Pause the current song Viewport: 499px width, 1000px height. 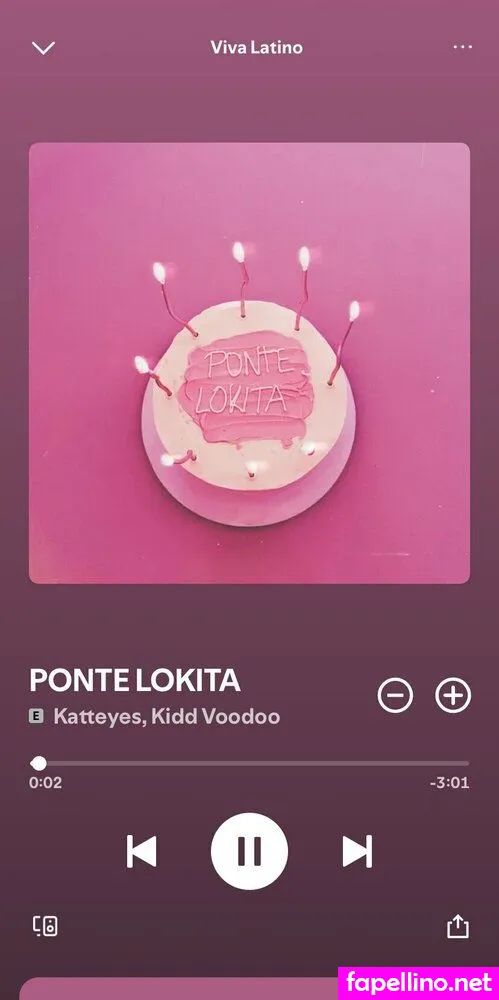point(250,851)
